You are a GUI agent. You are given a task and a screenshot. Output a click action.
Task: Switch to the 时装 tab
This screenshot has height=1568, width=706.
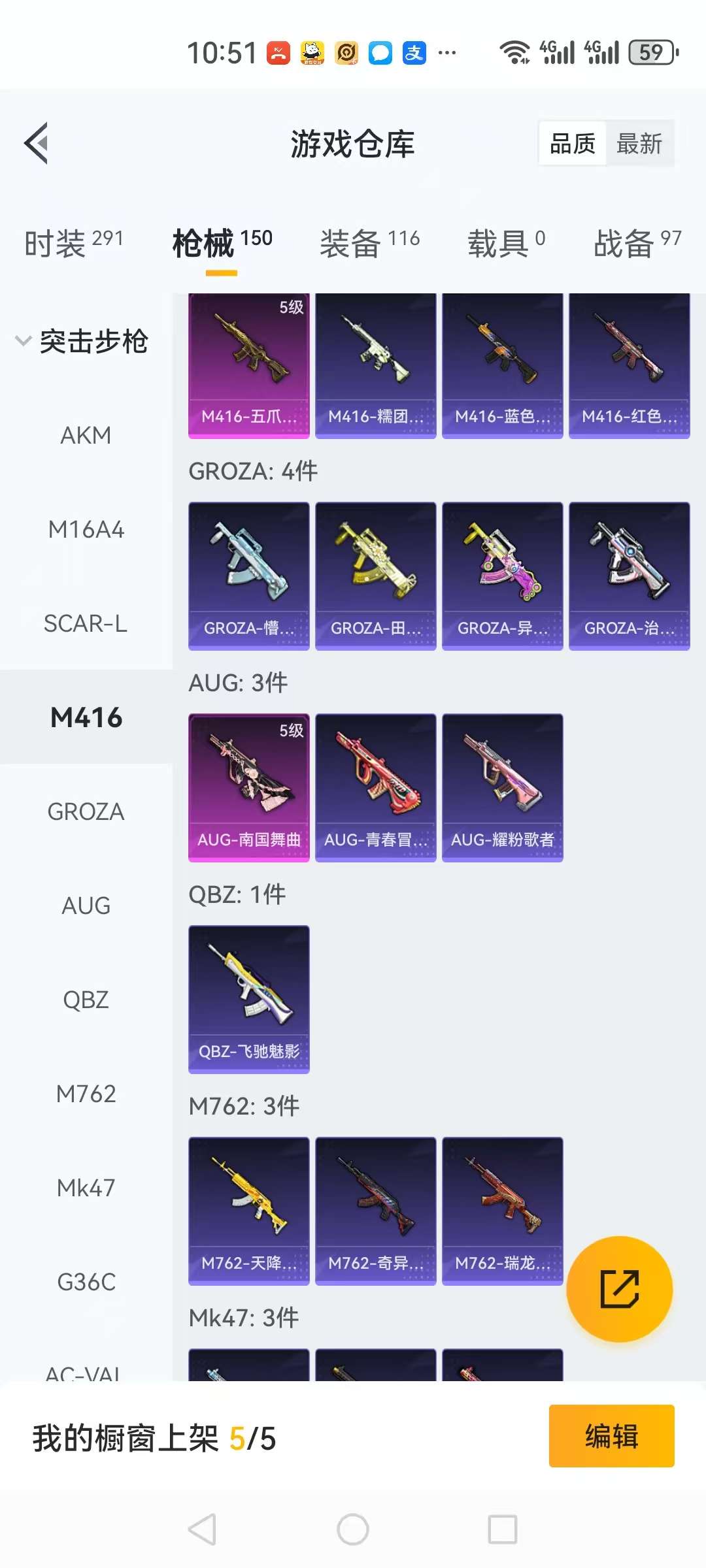pyautogui.click(x=74, y=242)
